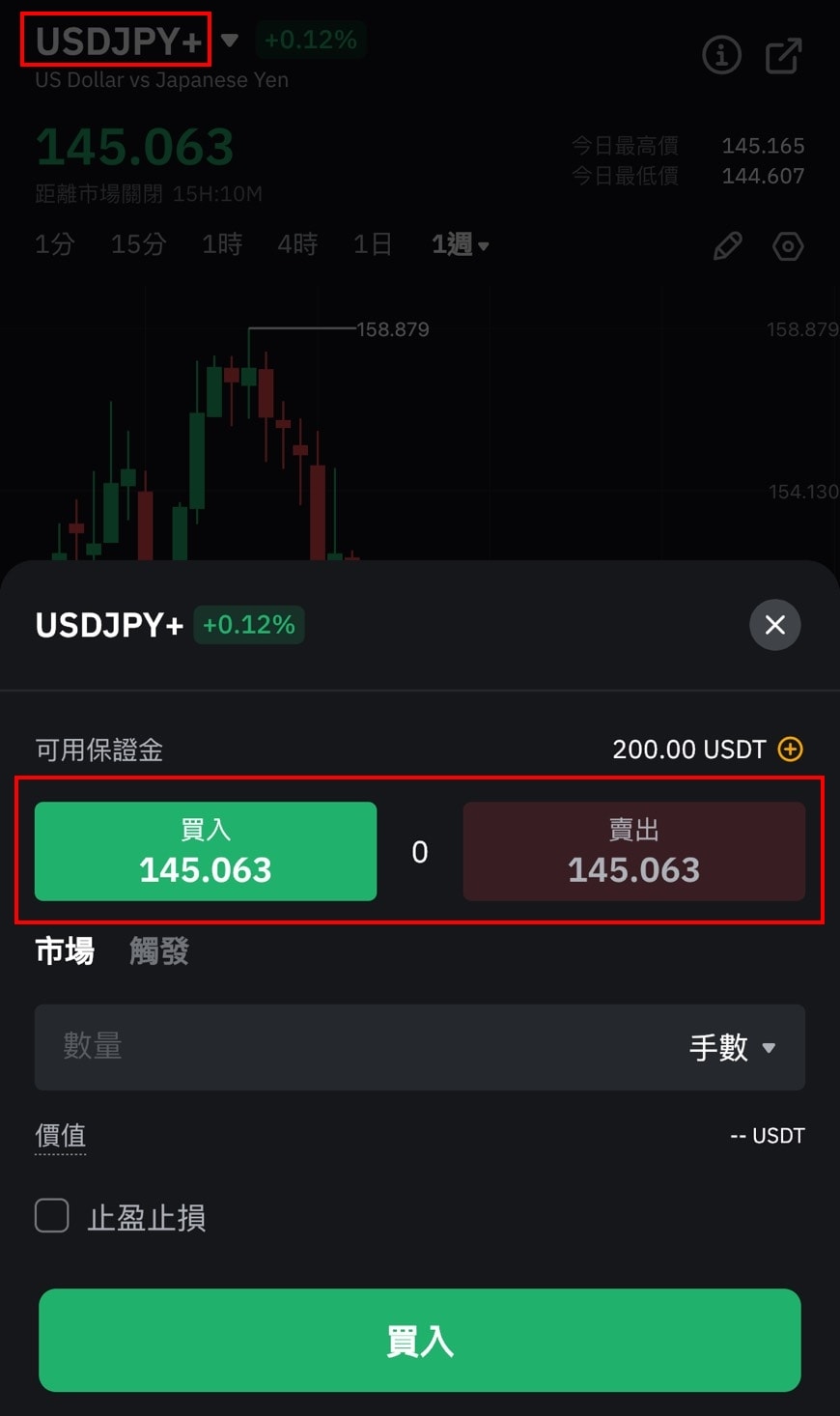This screenshot has height=1416, width=840.
Task: Close the USDJPY+ order panel
Action: coord(774,625)
